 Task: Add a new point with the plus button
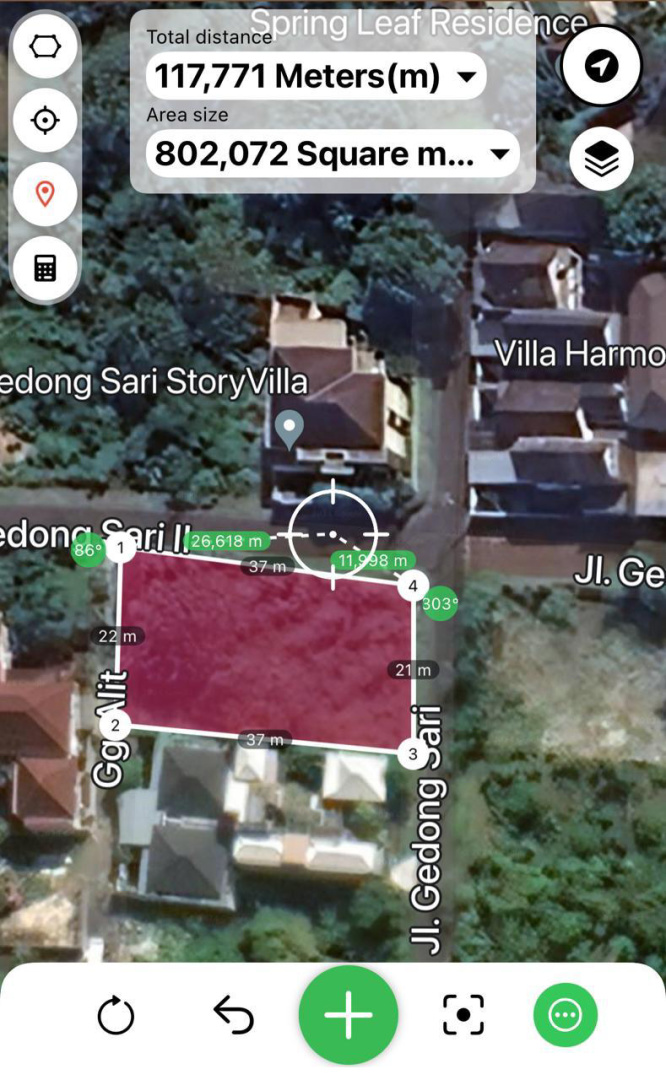(348, 1015)
